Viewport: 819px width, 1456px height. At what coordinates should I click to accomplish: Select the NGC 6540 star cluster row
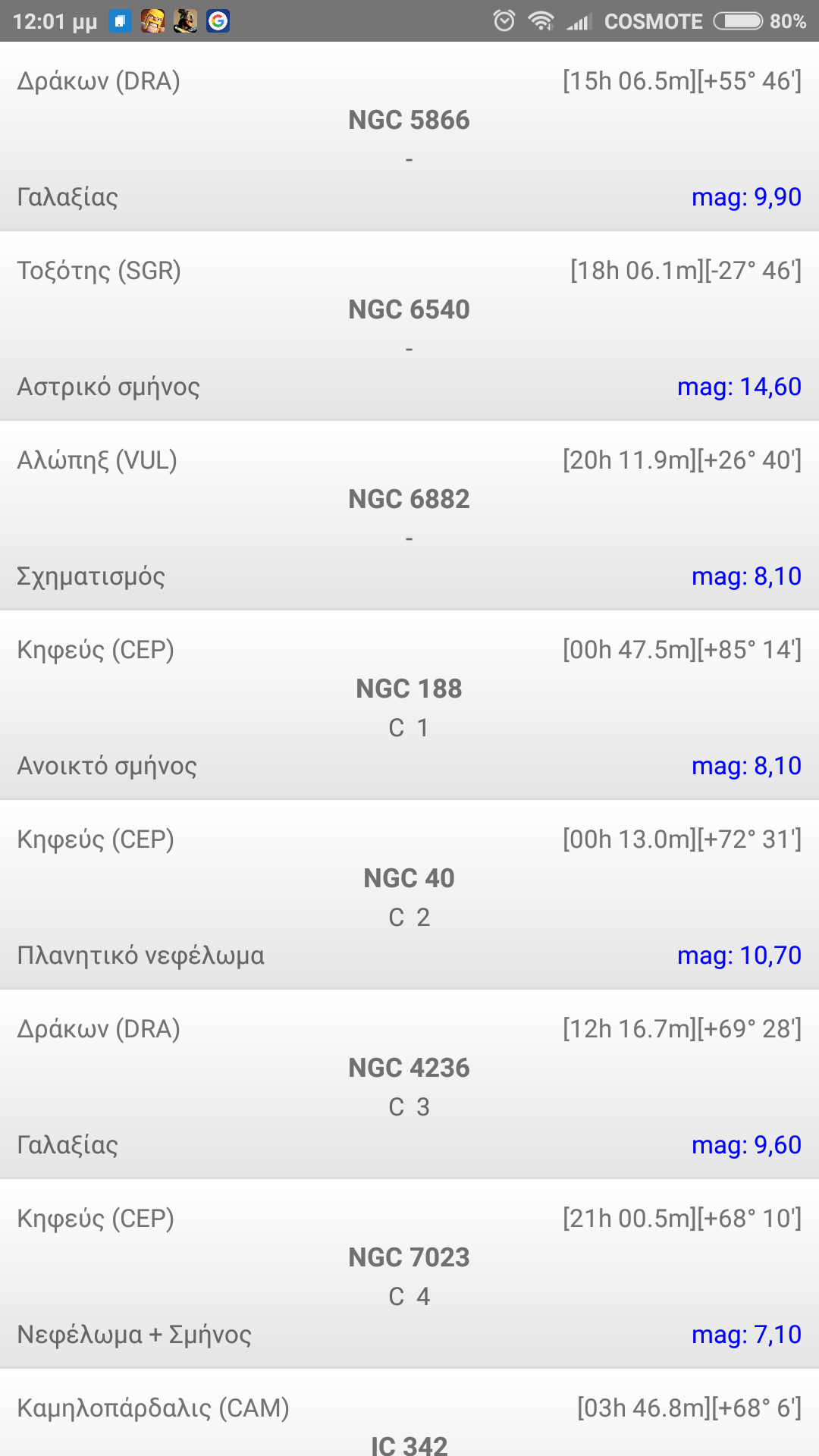[409, 326]
